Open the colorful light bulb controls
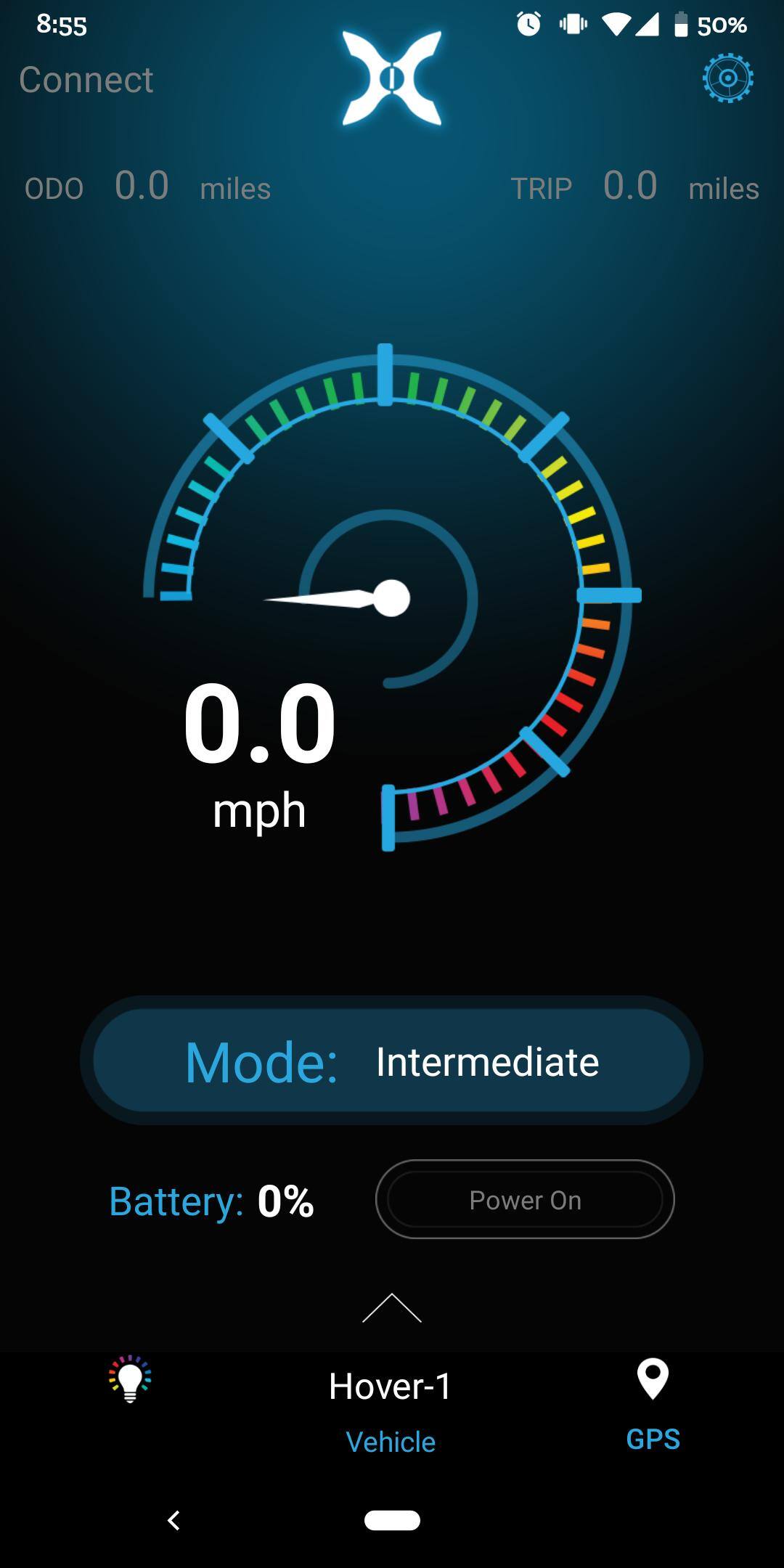Image resolution: width=784 pixels, height=1568 pixels. pos(130,1379)
